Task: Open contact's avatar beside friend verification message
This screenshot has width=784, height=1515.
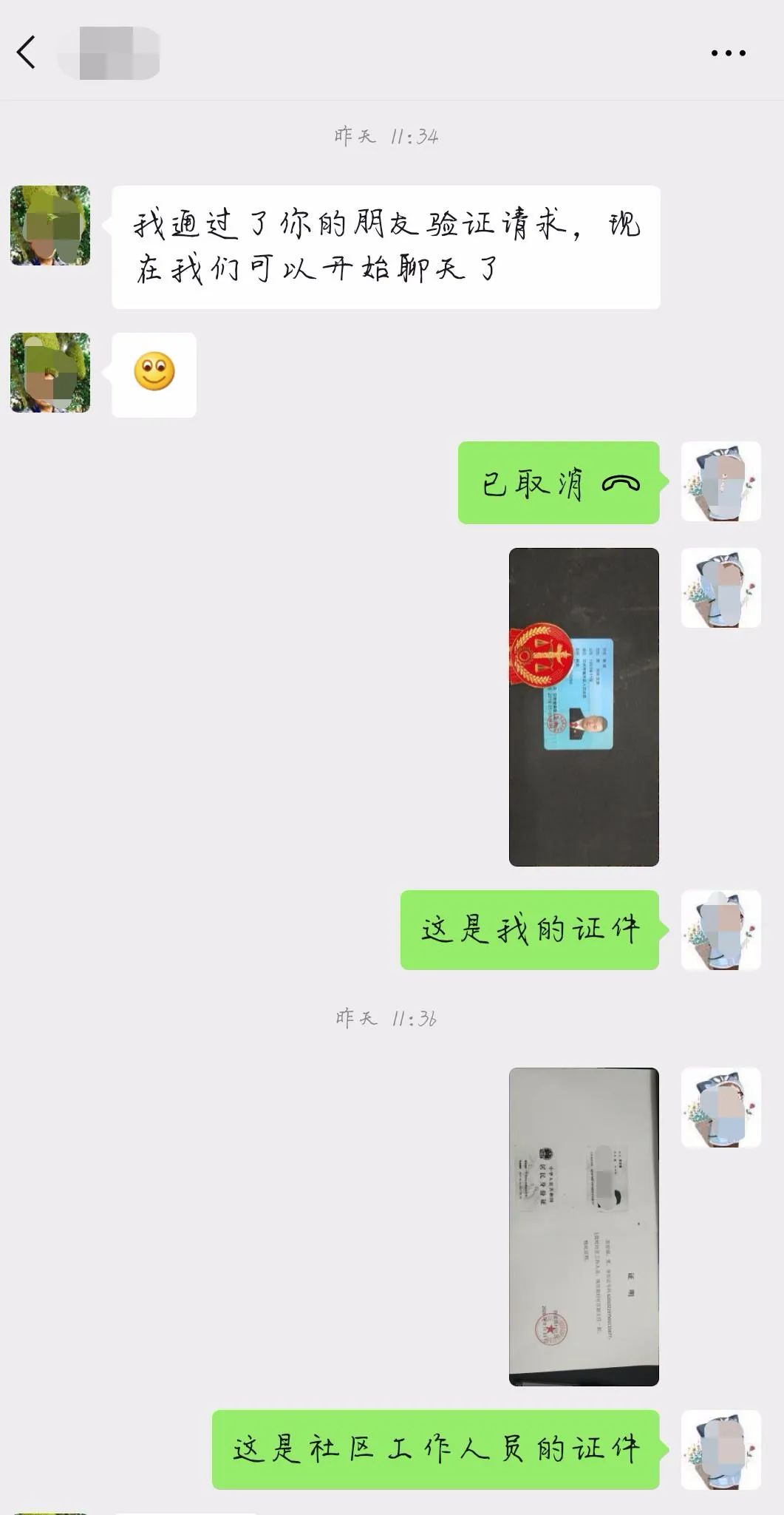Action: click(50, 226)
